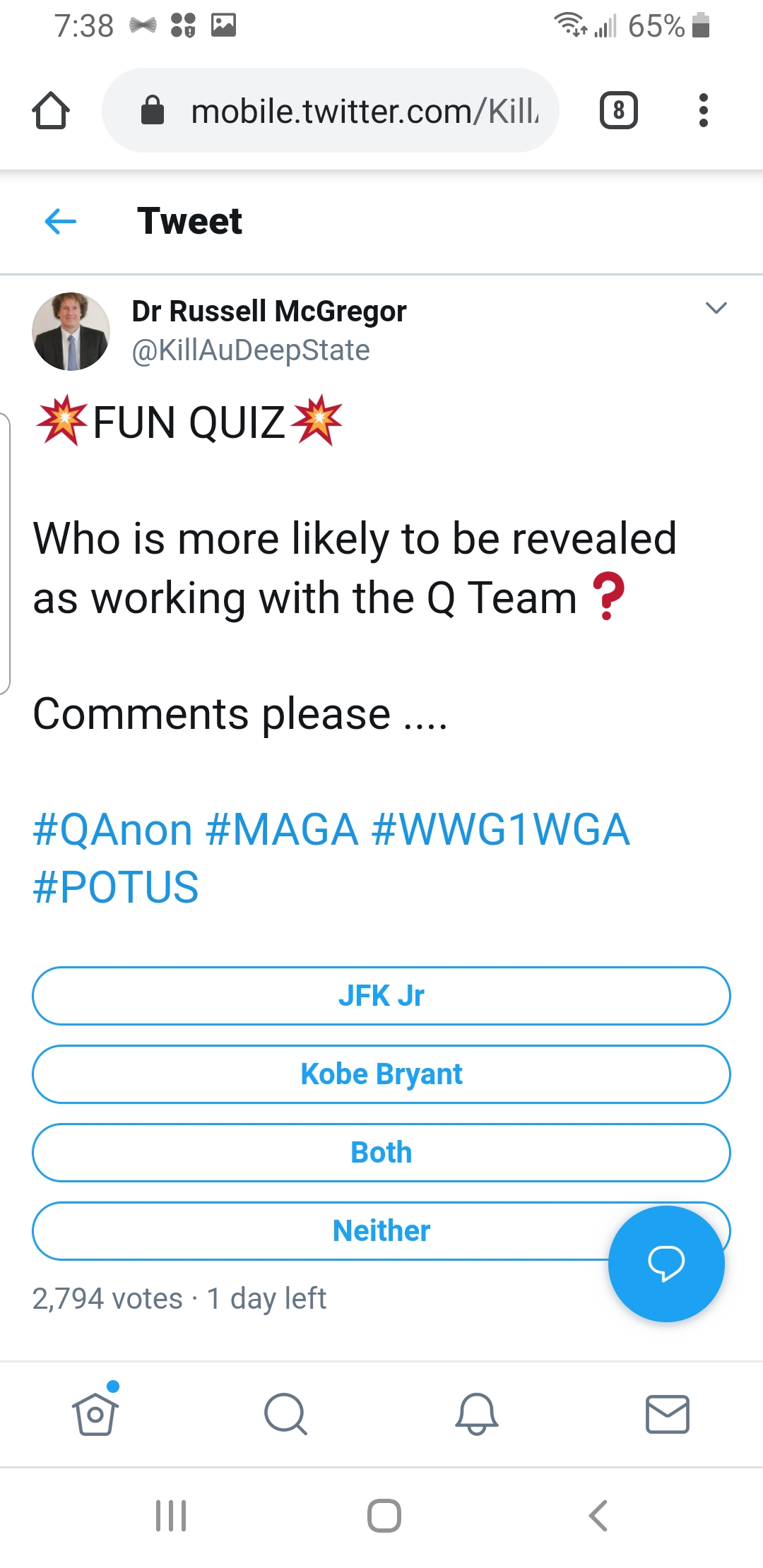Image resolution: width=763 pixels, height=1568 pixels.
Task: Open the #WWG1WGA hashtag
Action: 500,829
